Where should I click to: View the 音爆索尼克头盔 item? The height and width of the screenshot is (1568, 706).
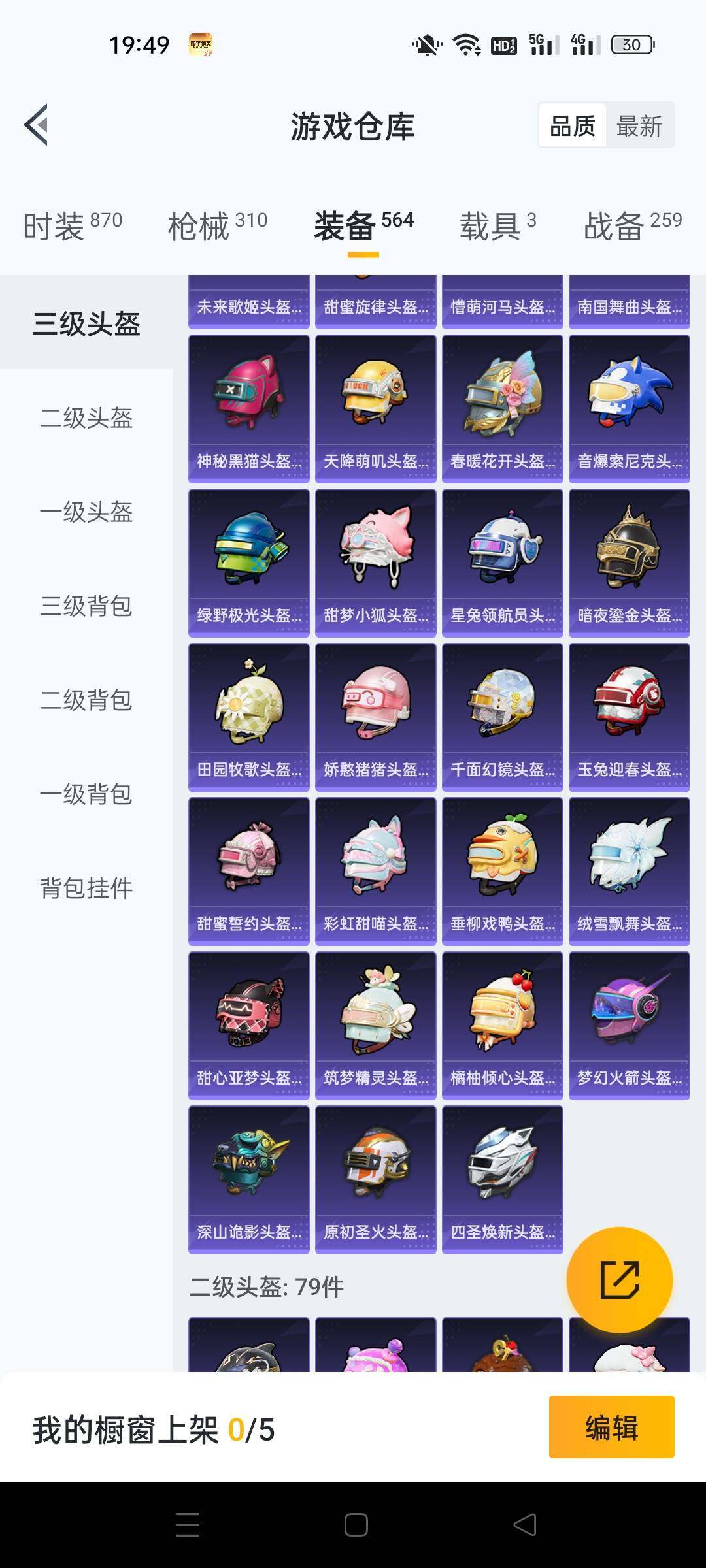point(629,408)
